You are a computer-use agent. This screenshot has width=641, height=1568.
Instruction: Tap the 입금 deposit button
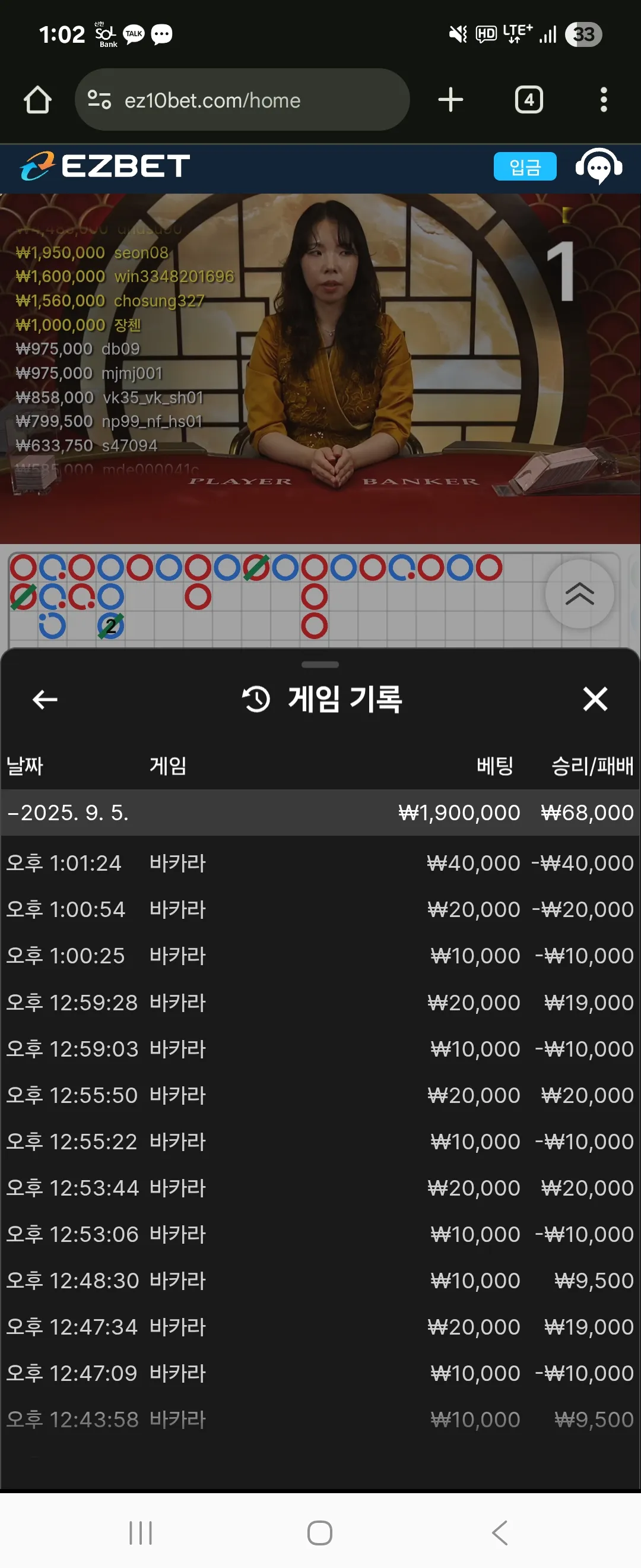525,166
